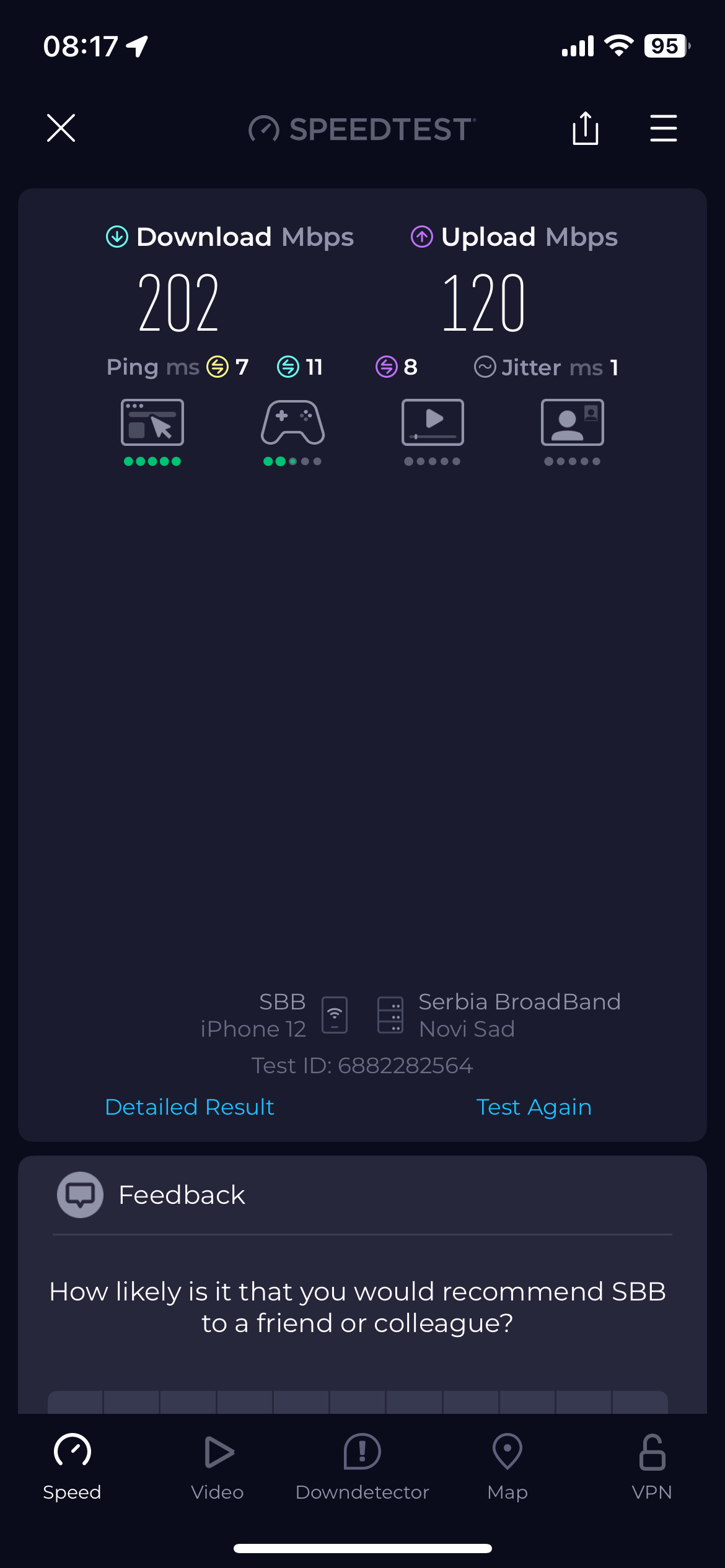This screenshot has height=1568, width=725.
Task: Close the speed test results
Action: tap(61, 128)
